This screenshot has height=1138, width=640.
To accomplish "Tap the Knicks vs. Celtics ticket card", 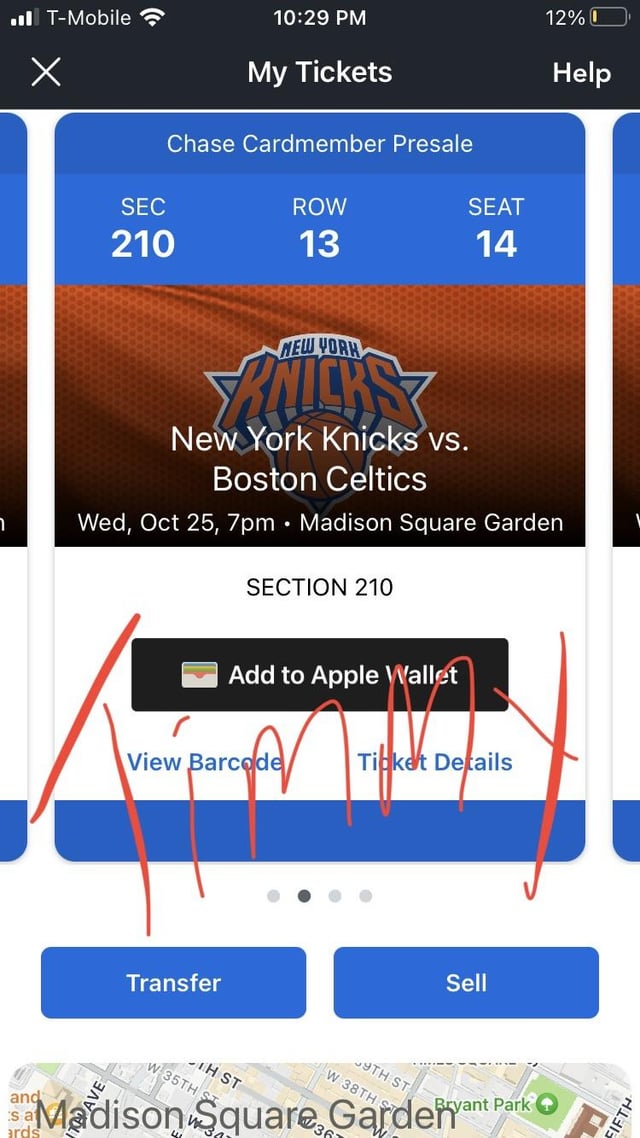I will (x=320, y=420).
